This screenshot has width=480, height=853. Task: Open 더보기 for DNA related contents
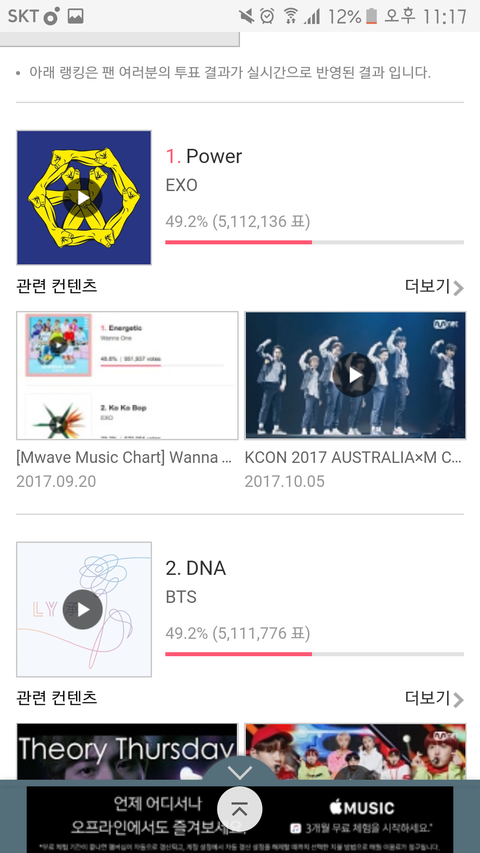434,698
